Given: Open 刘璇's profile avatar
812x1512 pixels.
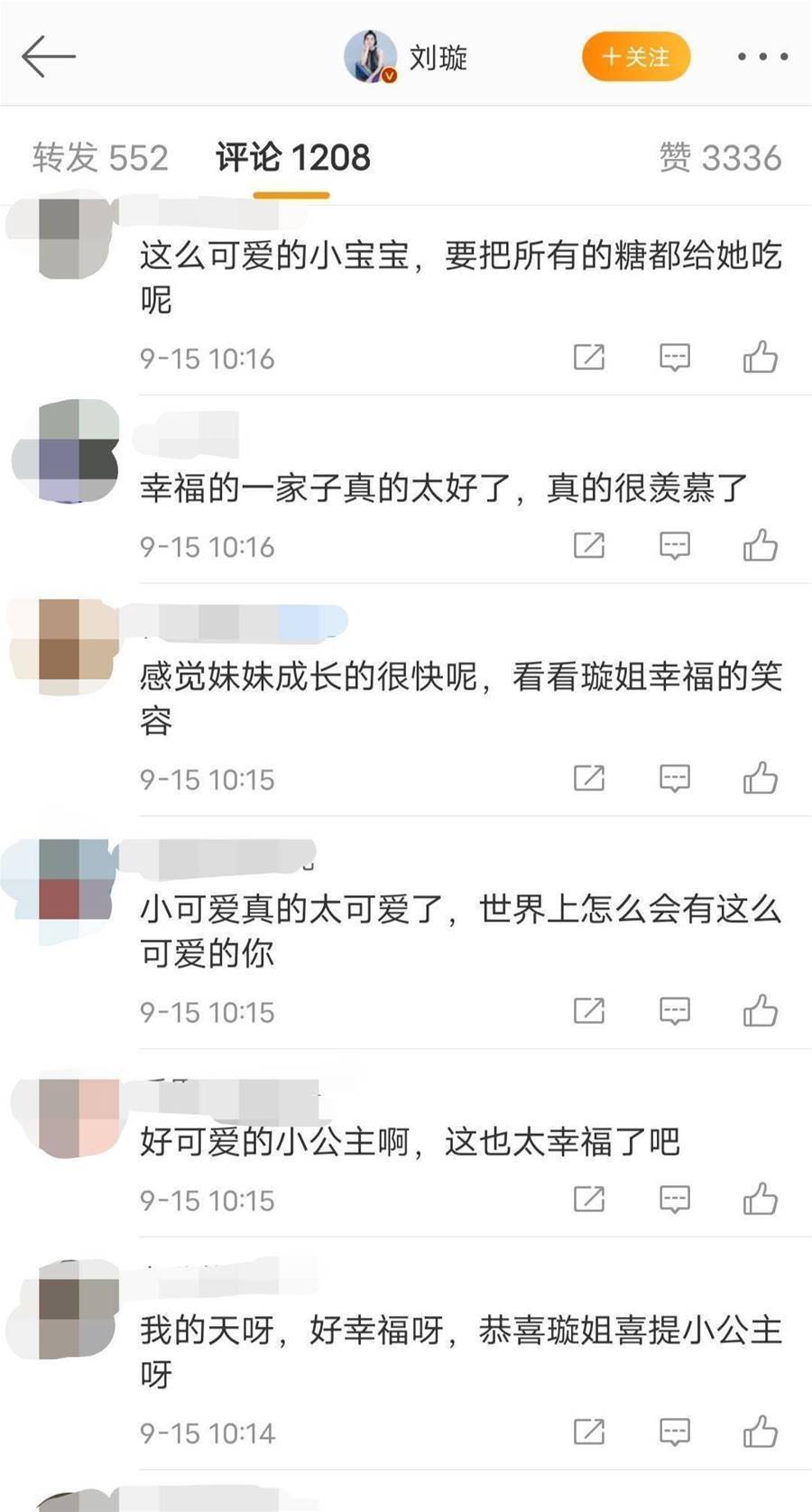Looking at the screenshot, I should click(x=370, y=57).
